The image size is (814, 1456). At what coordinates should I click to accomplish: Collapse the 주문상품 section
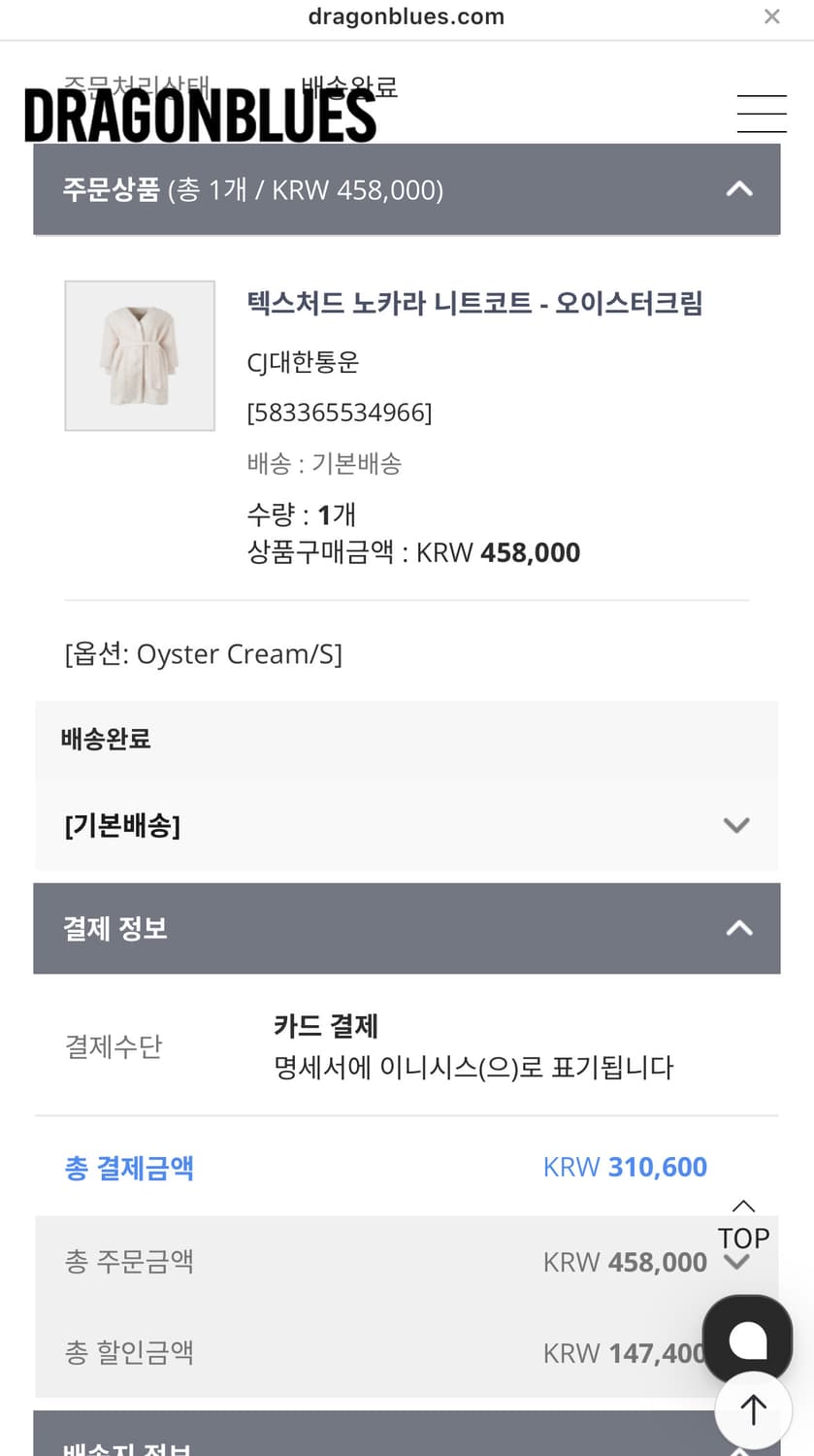pyautogui.click(x=739, y=189)
